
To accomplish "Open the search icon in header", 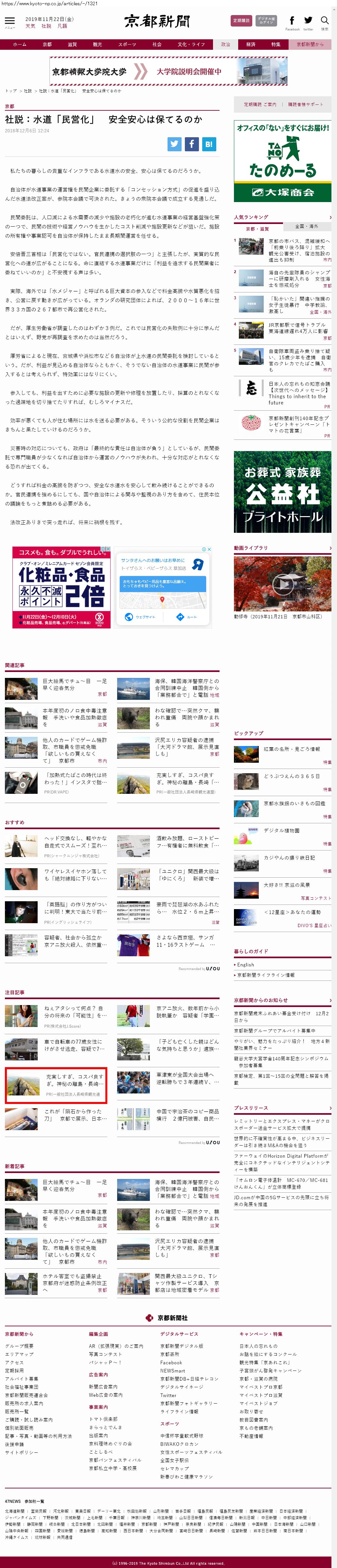I will pyautogui.click(x=324, y=22).
